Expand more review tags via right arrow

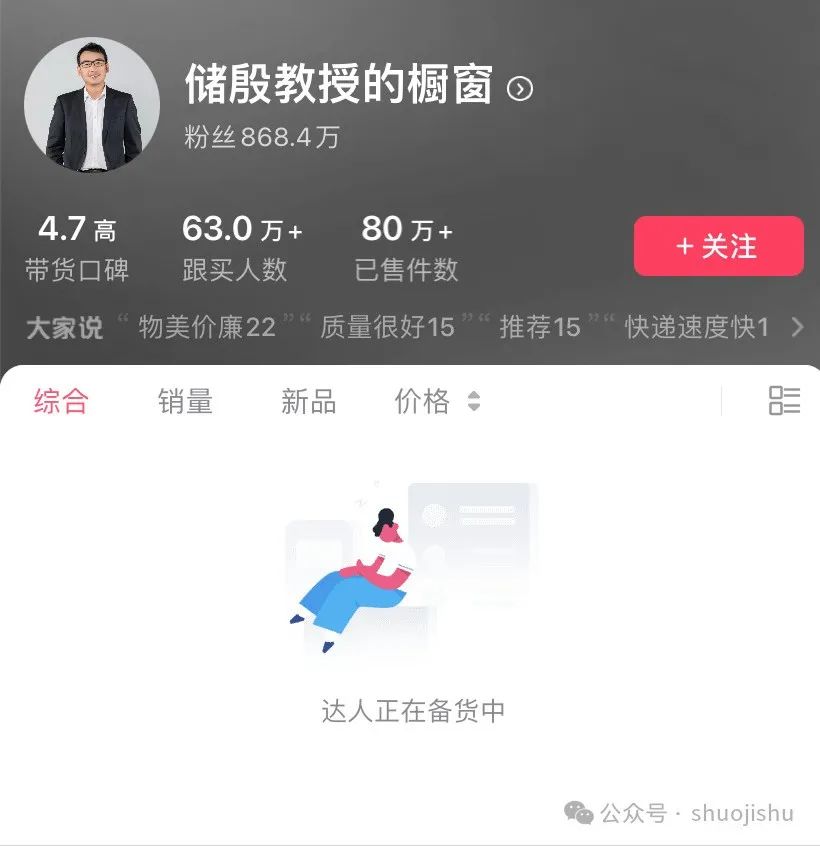click(x=799, y=327)
